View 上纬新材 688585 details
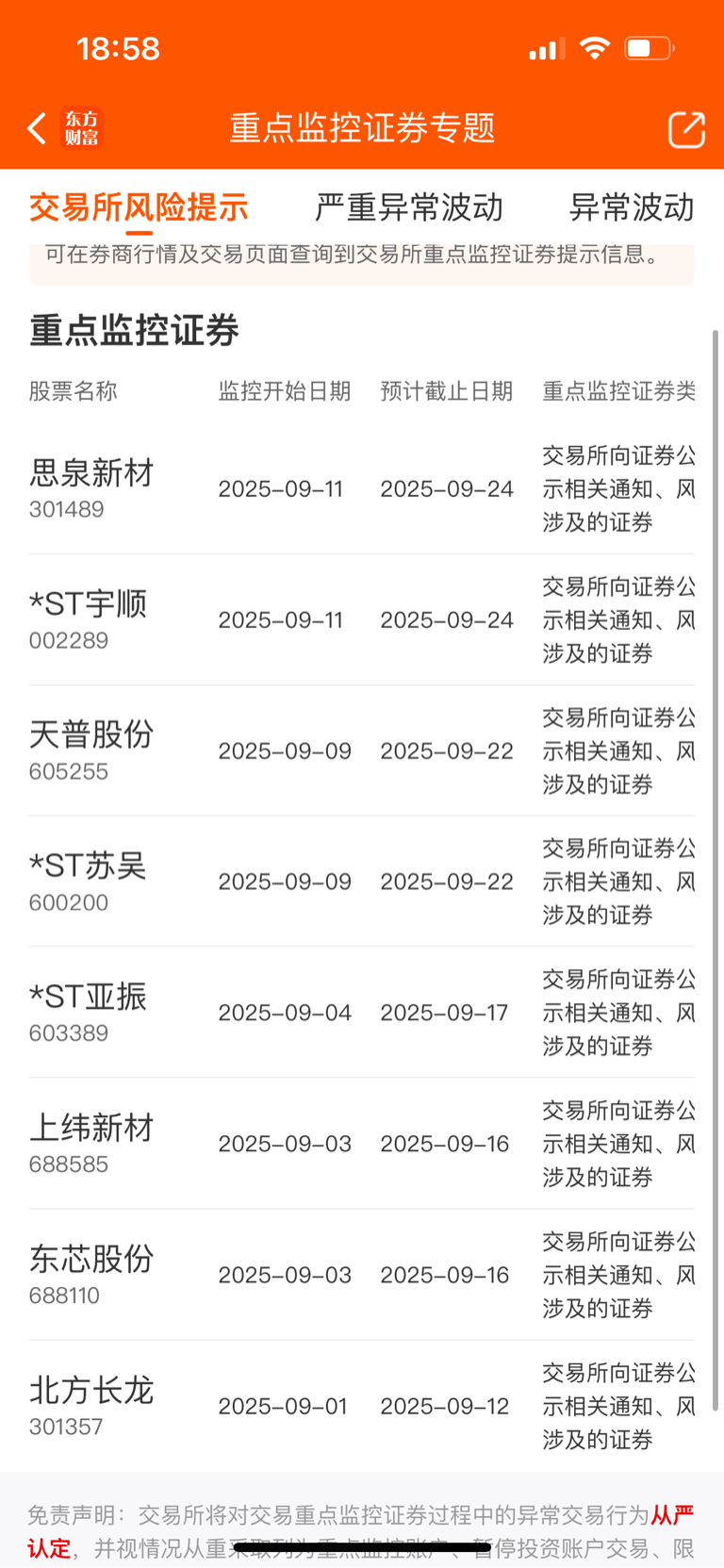Viewport: 724px width, 1568px height. pyautogui.click(x=362, y=1144)
